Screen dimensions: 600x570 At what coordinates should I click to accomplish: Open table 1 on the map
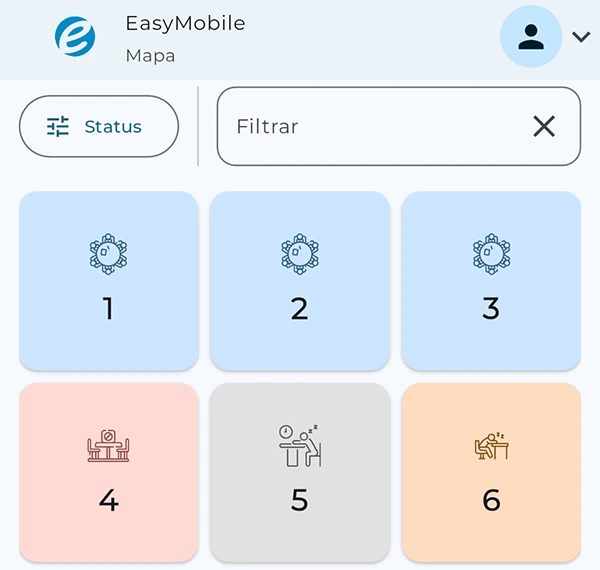(x=108, y=281)
